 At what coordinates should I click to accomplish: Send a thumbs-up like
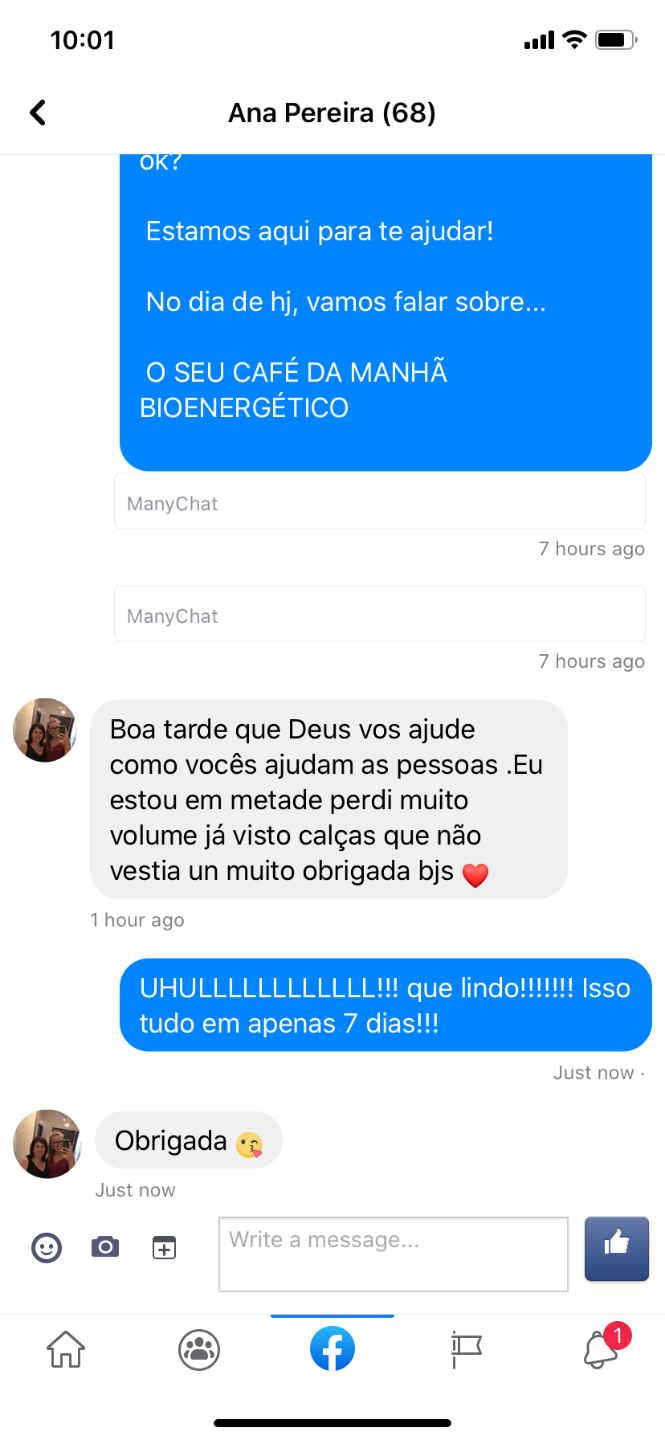(616, 1249)
